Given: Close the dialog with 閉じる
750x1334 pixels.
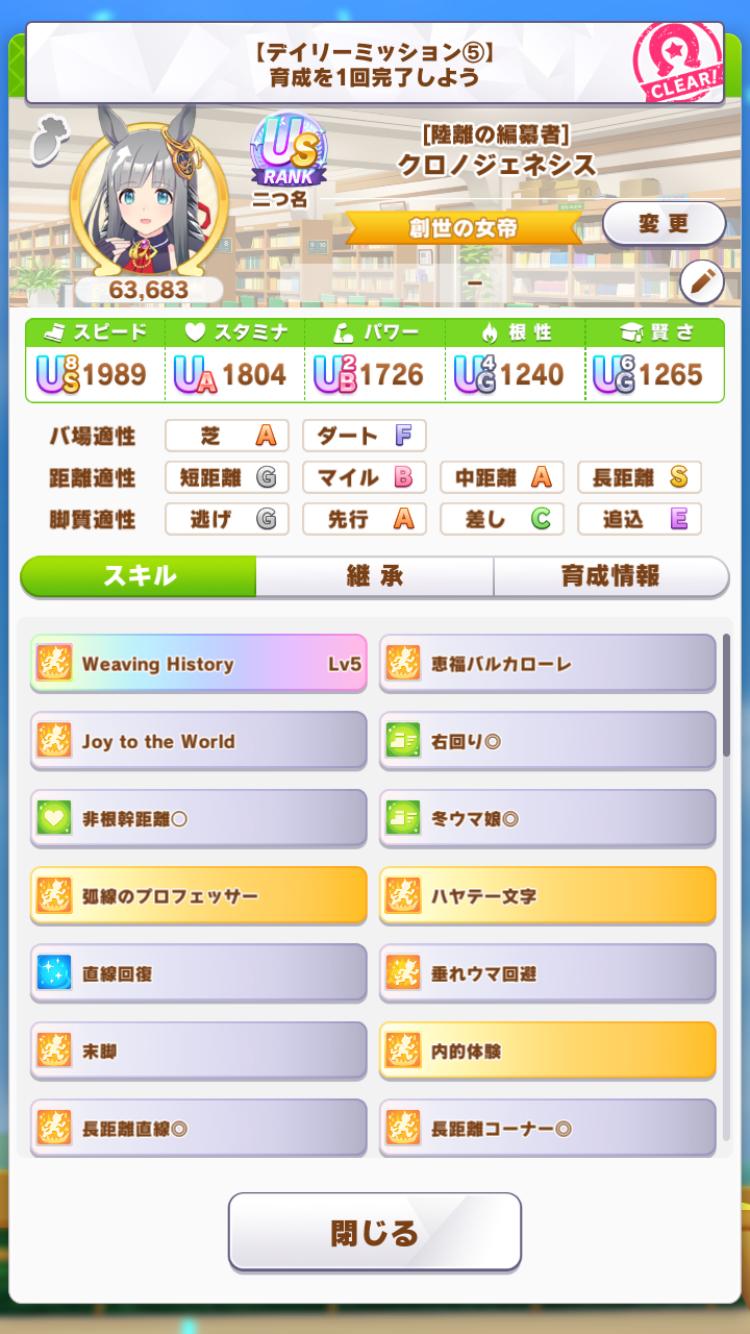Looking at the screenshot, I should tap(375, 1232).
